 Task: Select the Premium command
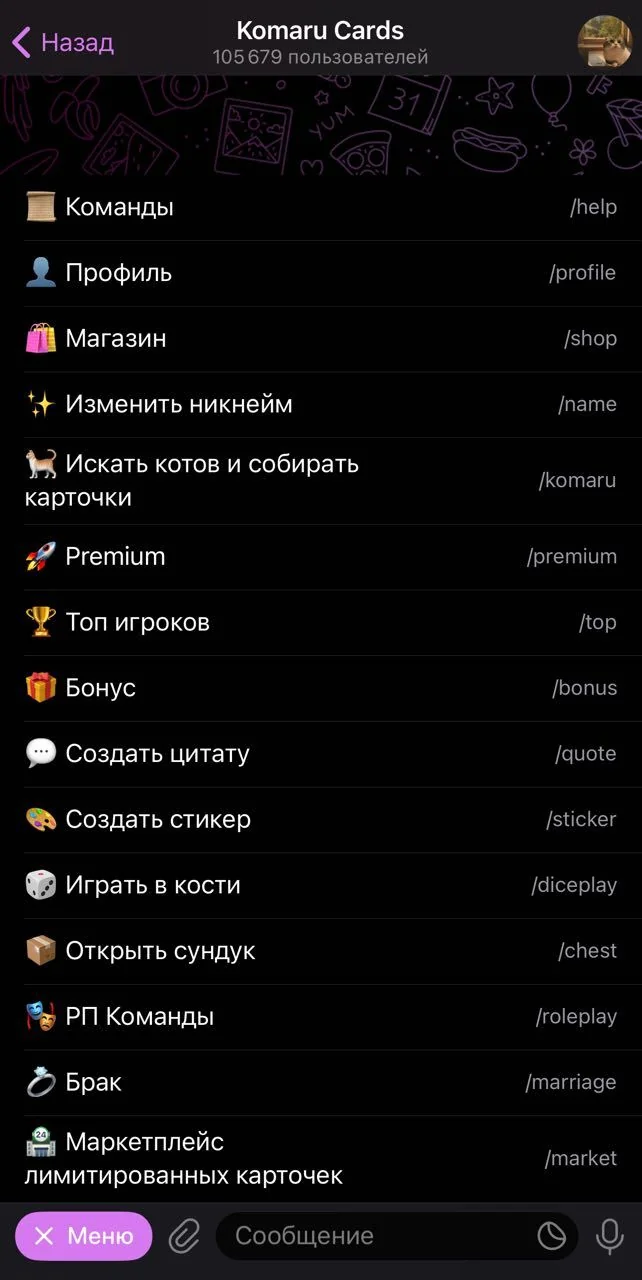tap(321, 557)
